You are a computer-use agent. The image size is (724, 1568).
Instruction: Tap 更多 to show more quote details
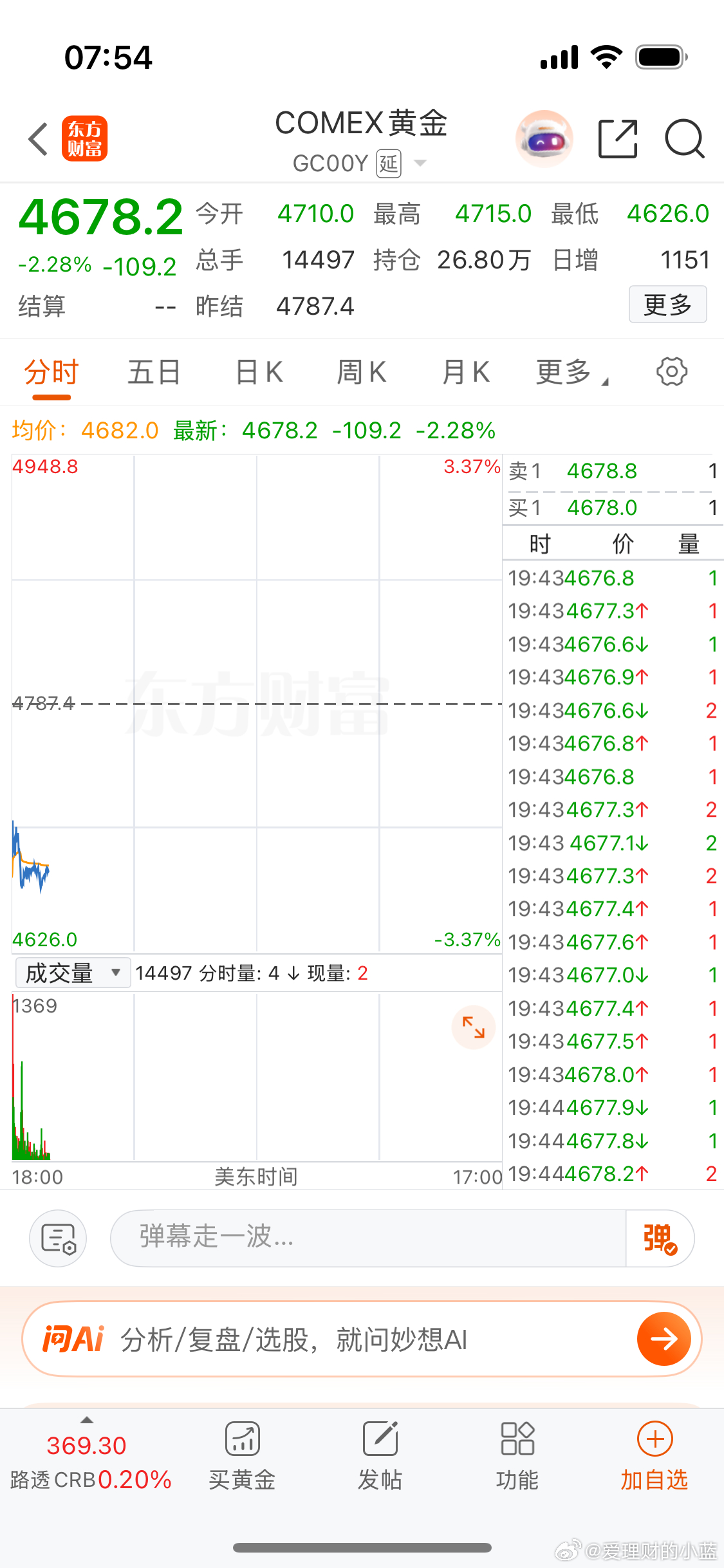pos(667,304)
